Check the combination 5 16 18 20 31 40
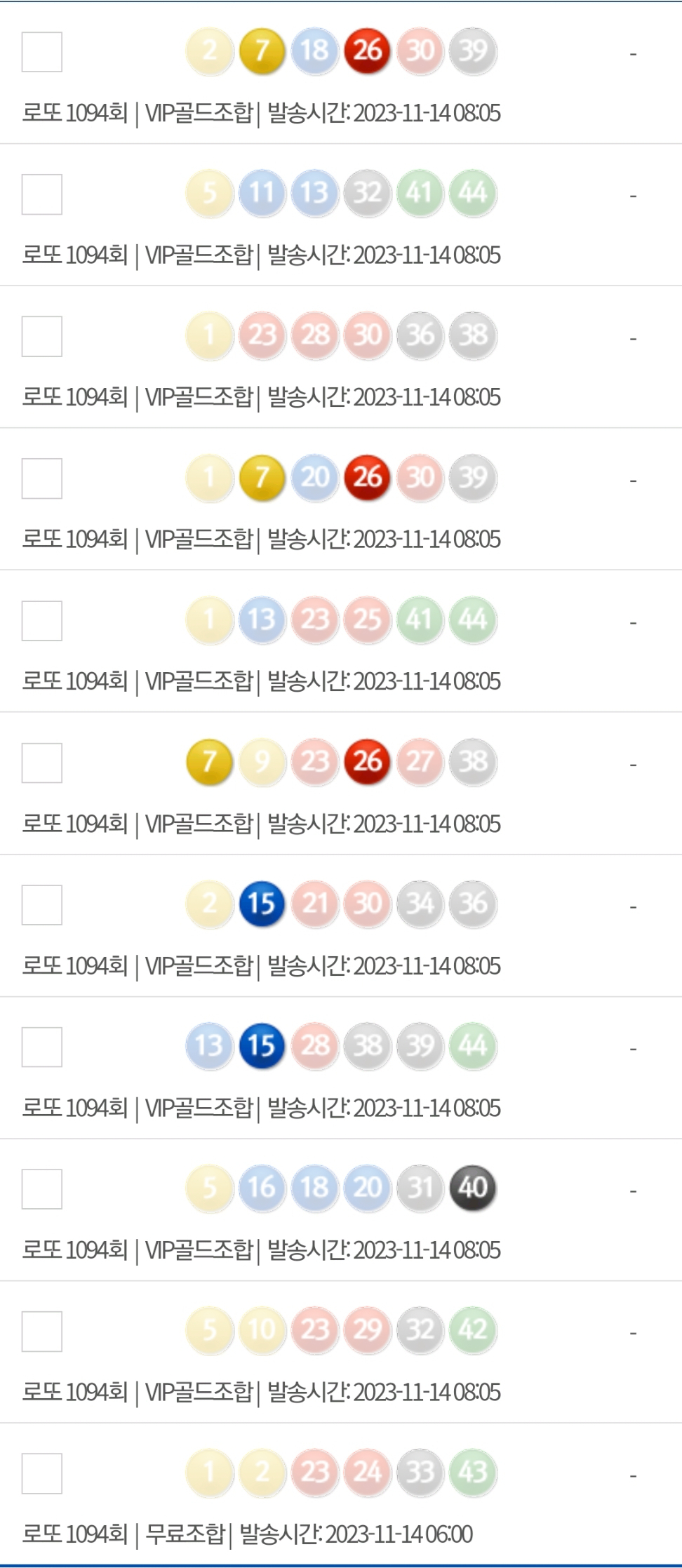 tap(42, 1189)
